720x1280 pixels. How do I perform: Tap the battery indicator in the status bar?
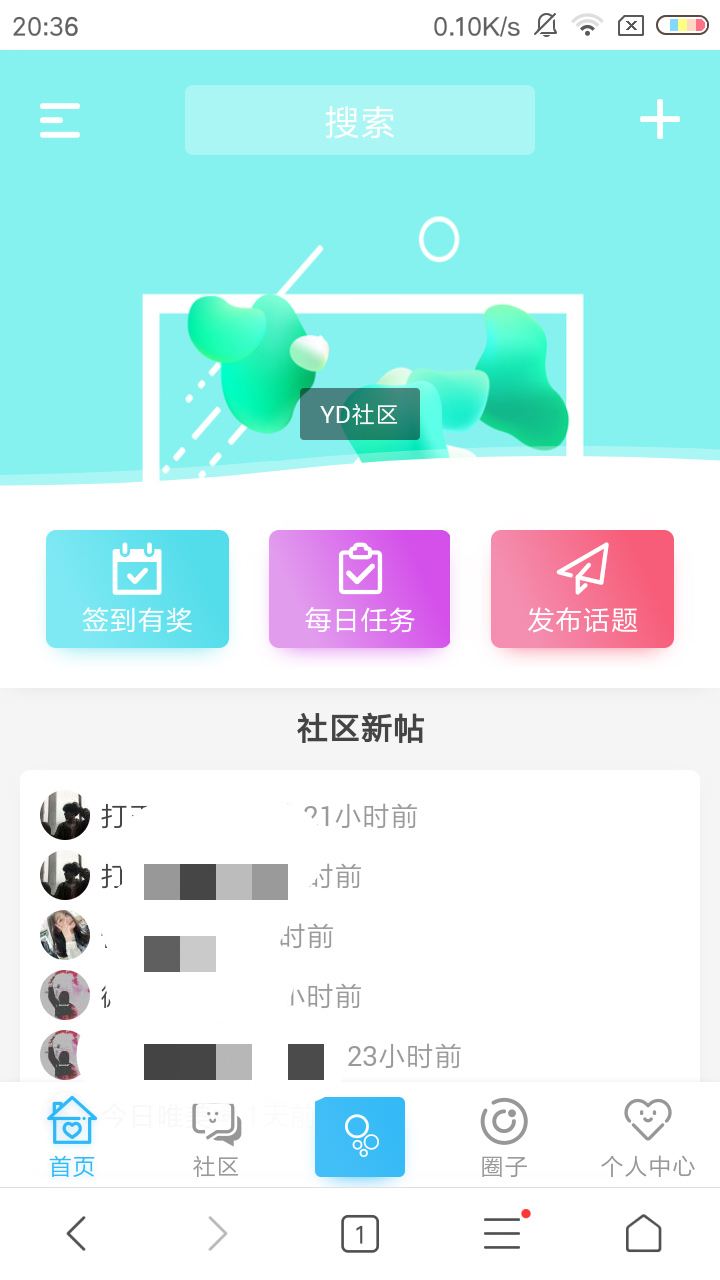[x=683, y=27]
